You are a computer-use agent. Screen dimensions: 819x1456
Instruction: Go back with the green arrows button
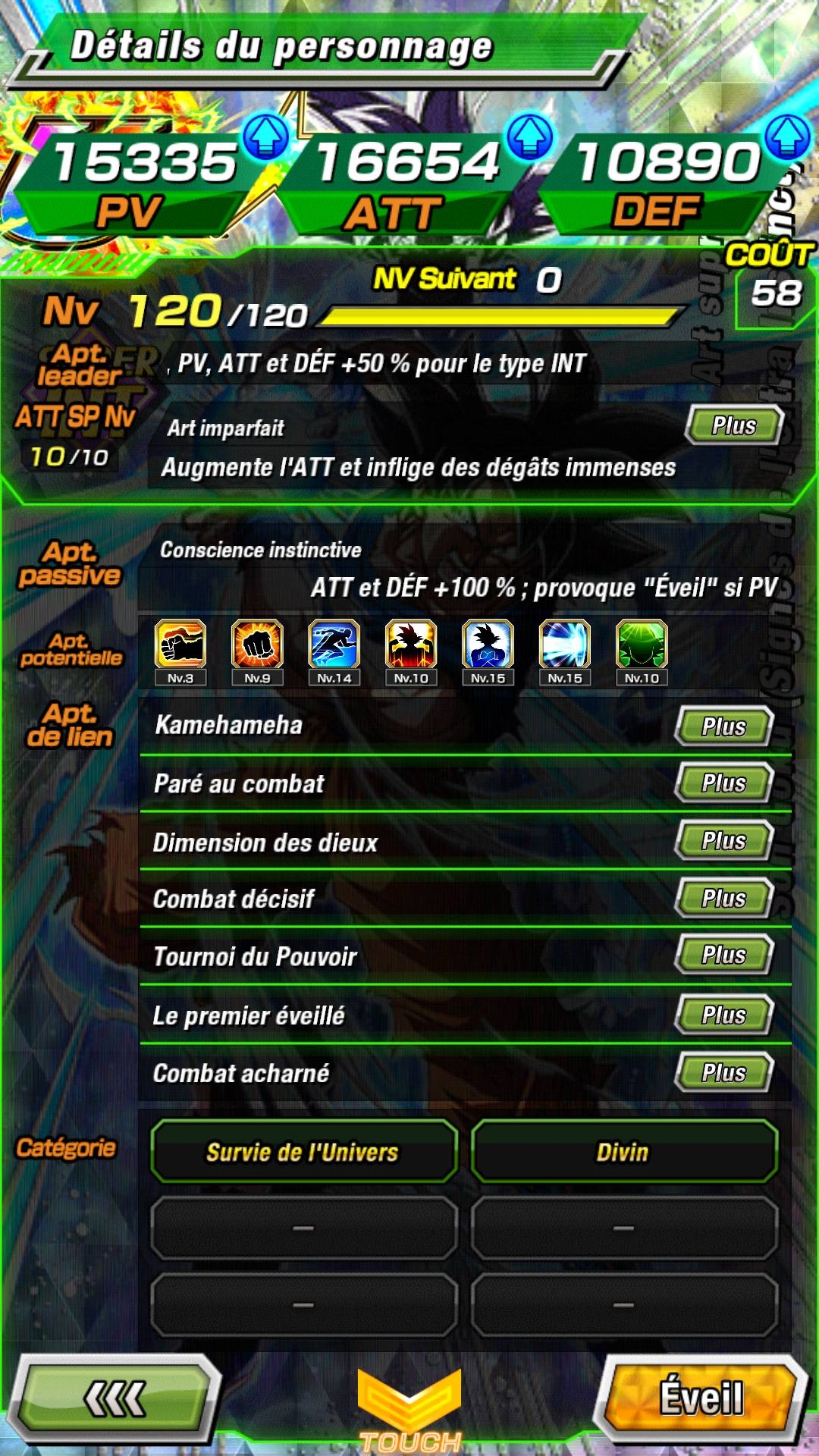point(115,1398)
